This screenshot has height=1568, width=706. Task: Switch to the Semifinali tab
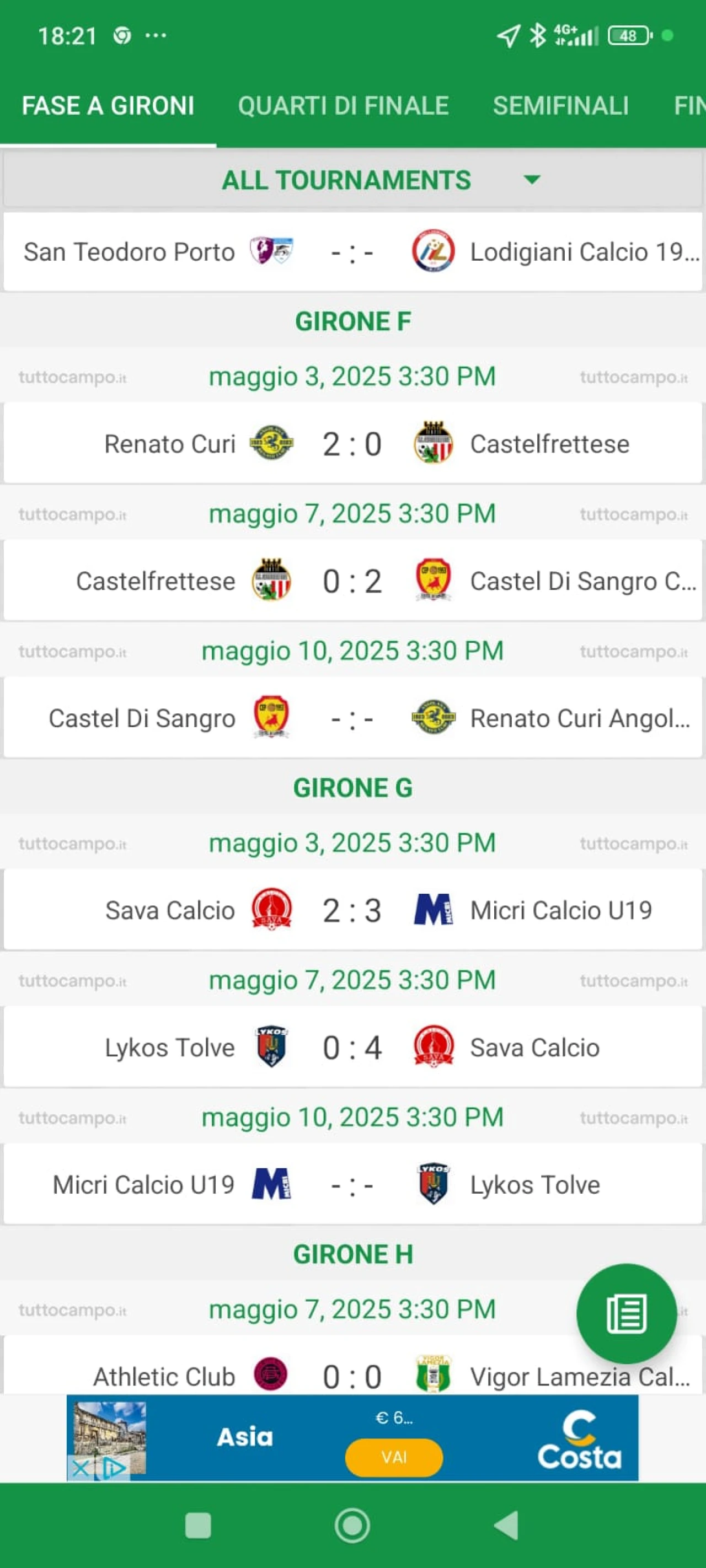560,106
